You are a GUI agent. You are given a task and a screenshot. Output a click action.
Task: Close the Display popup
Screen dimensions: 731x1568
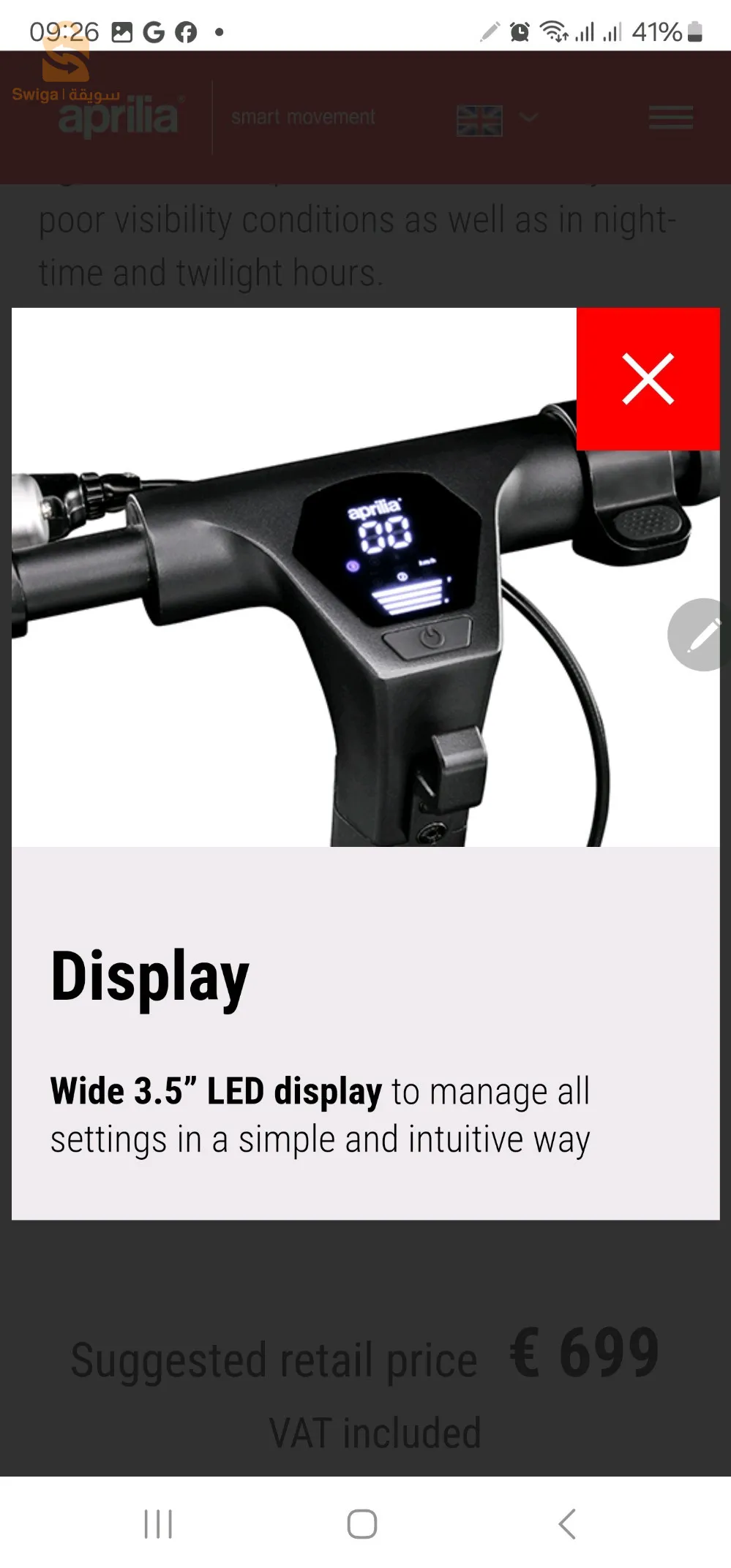(648, 379)
